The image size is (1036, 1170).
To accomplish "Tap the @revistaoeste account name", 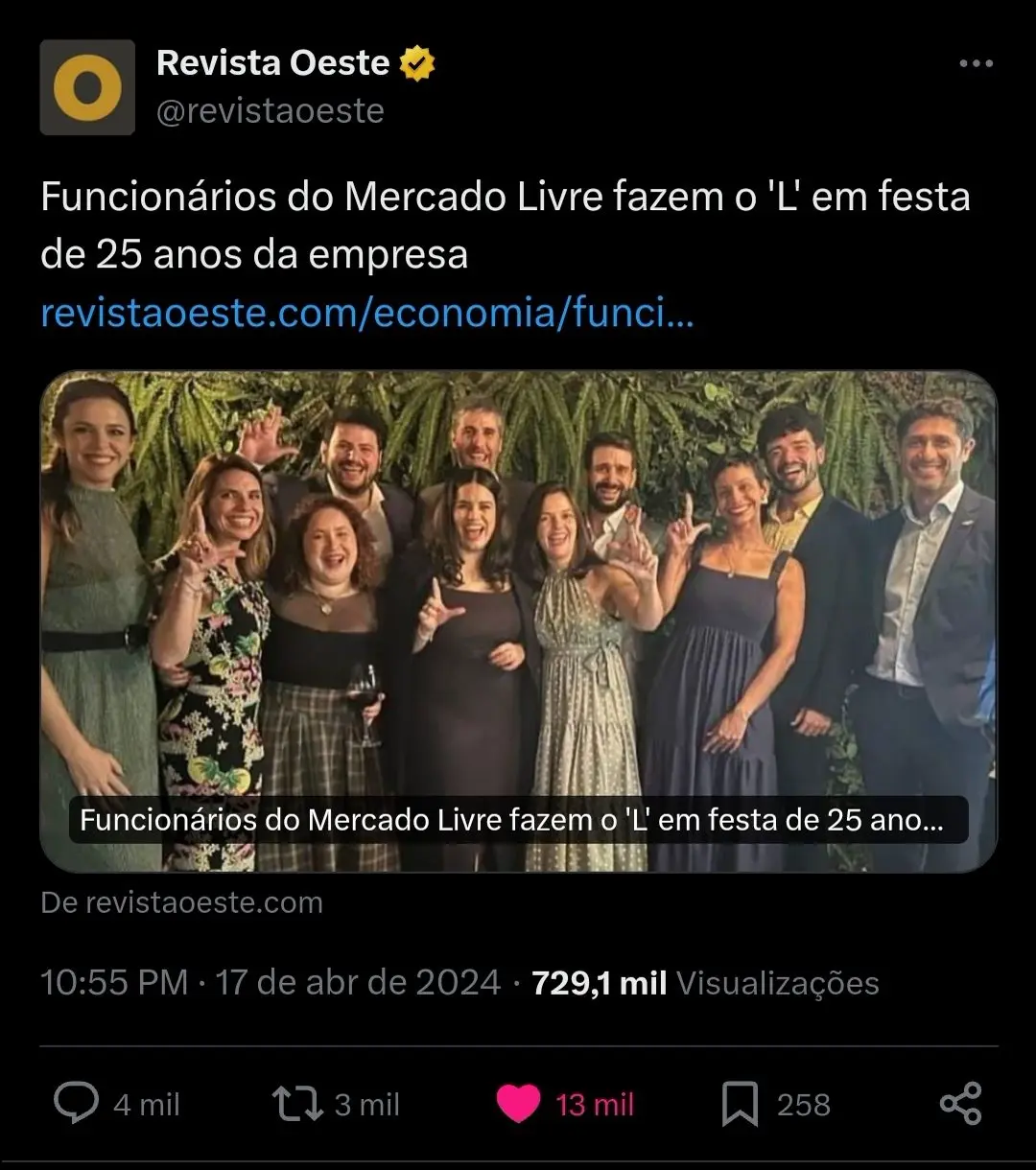I will (x=271, y=111).
